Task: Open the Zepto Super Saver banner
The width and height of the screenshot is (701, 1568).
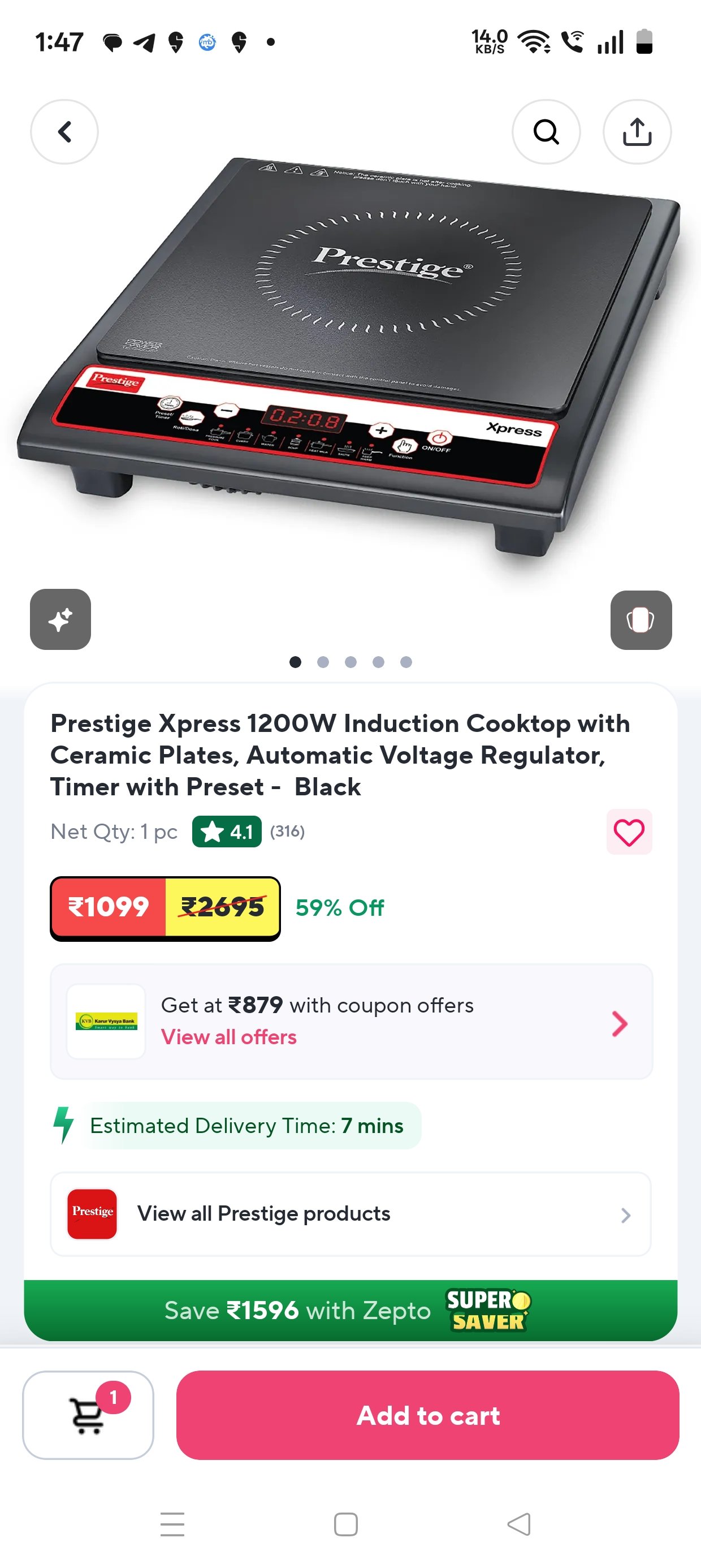Action: [x=350, y=1310]
